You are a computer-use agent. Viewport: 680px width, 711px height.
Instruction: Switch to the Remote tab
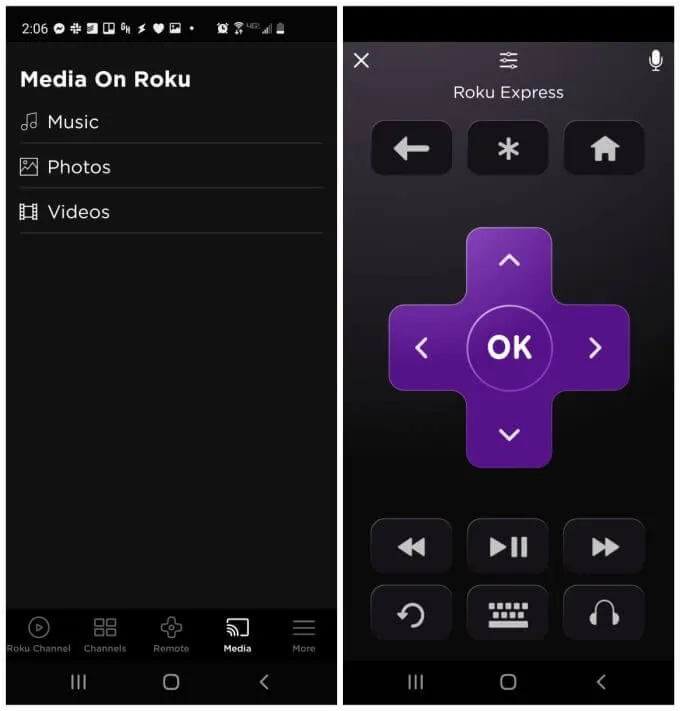click(x=171, y=634)
